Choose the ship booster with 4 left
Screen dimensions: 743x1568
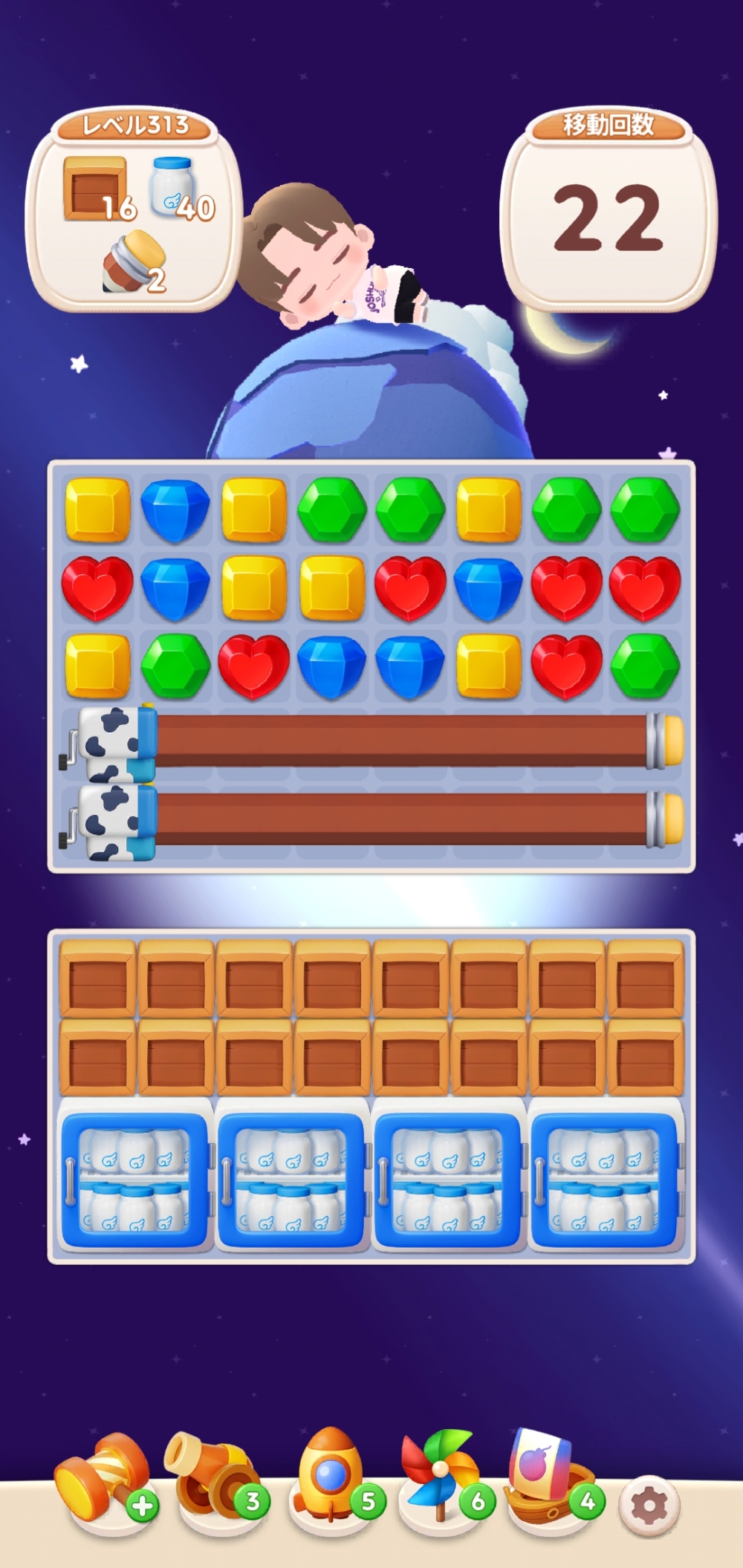coord(550,1478)
